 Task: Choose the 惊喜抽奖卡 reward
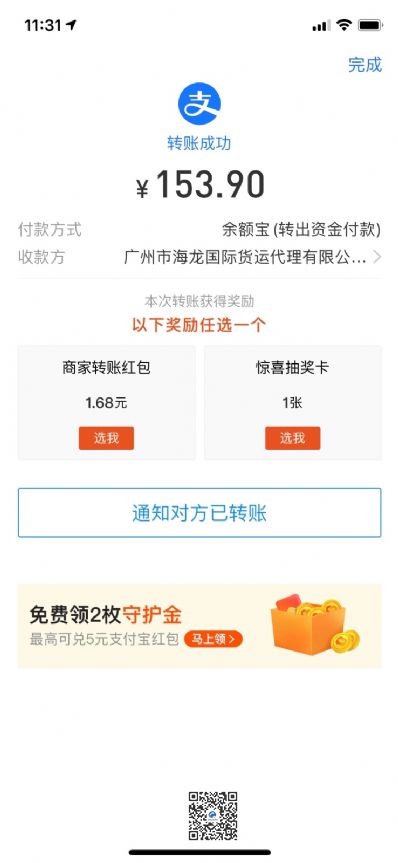click(x=292, y=438)
